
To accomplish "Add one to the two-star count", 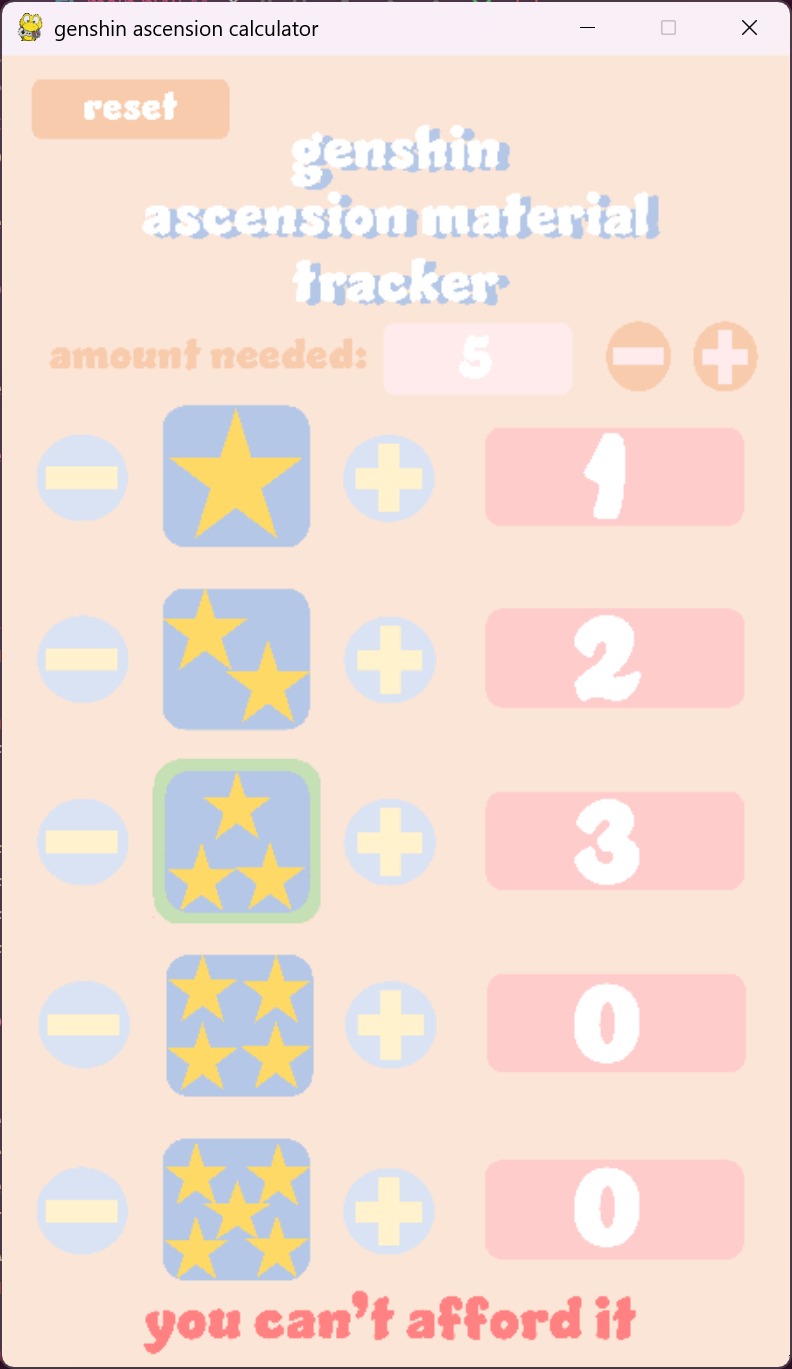I will pyautogui.click(x=390, y=659).
